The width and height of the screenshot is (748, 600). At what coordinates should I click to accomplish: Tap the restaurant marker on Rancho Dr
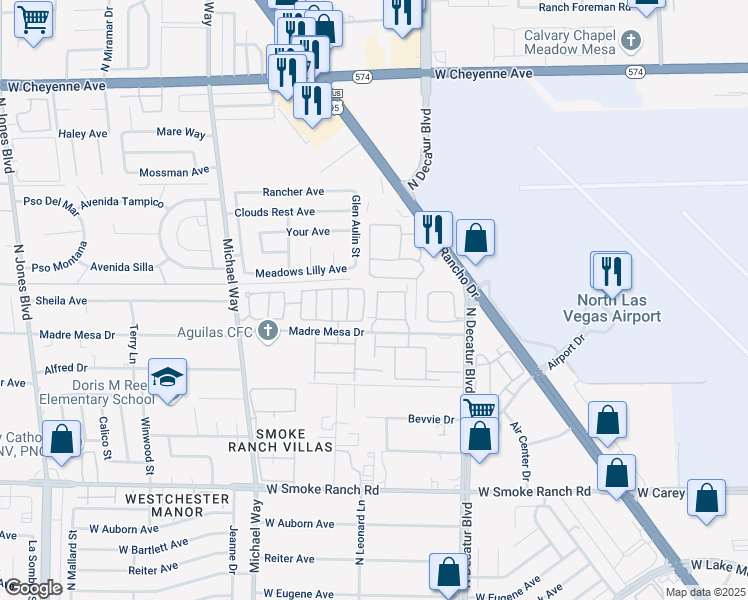[434, 230]
